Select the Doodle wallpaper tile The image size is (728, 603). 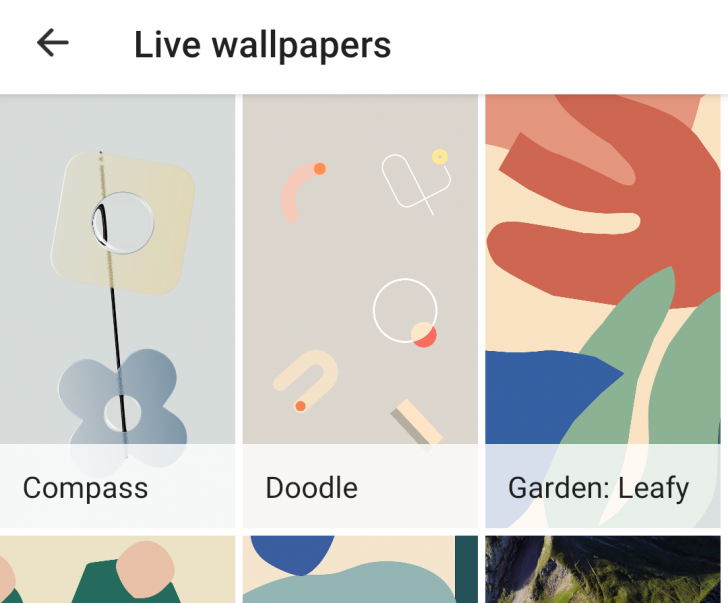(x=360, y=311)
